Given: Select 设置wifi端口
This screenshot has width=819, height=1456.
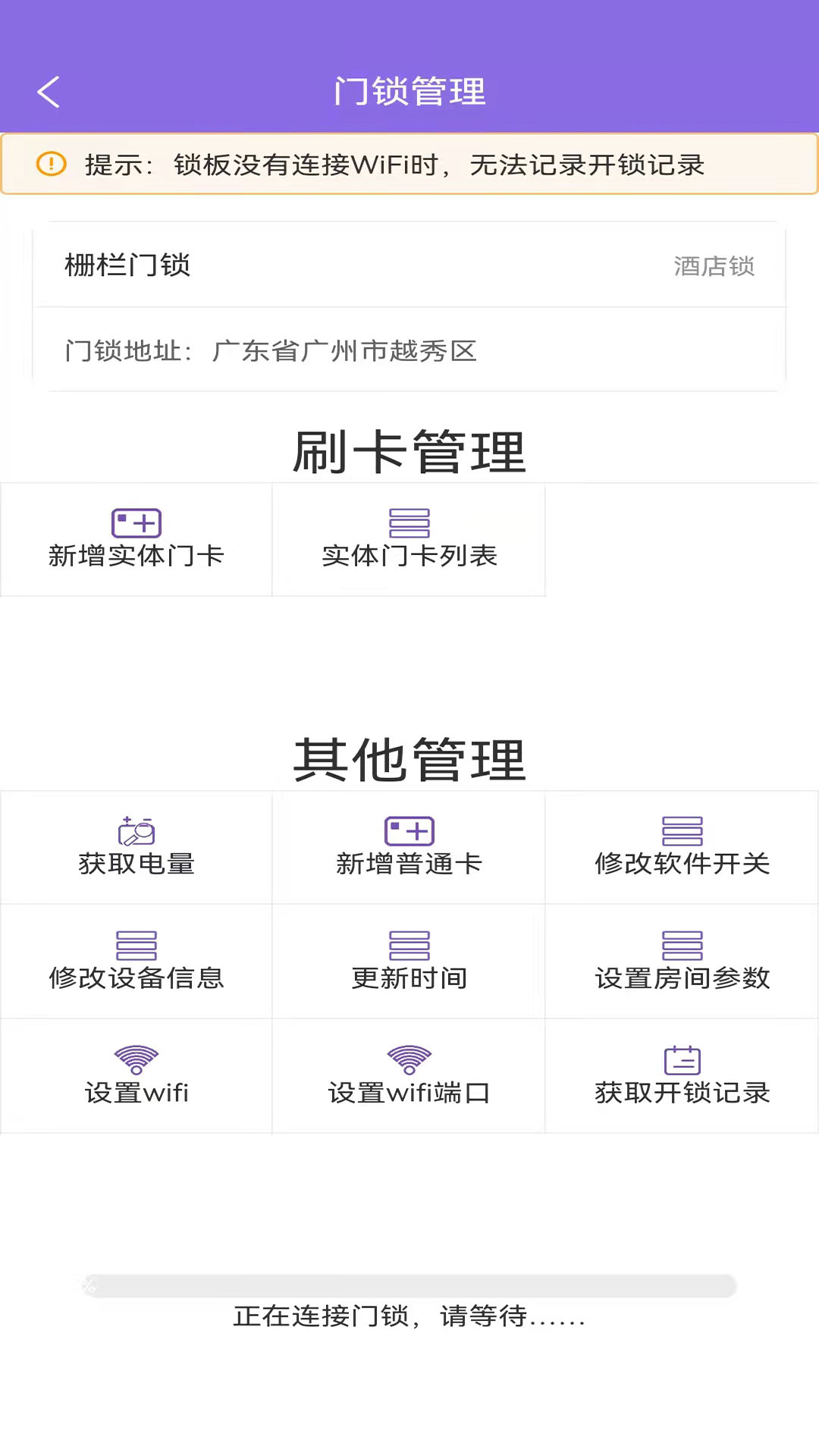Looking at the screenshot, I should click(x=409, y=1076).
